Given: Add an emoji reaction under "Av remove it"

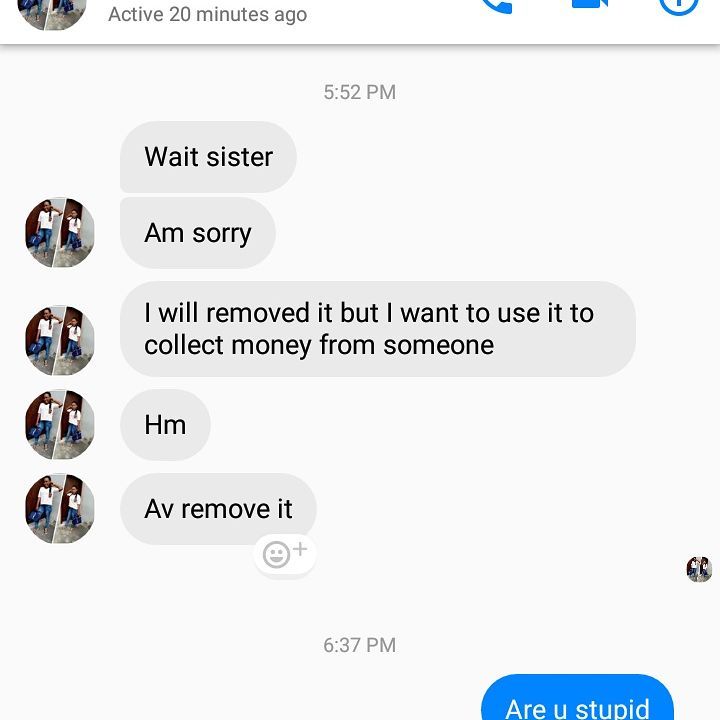Looking at the screenshot, I should point(284,553).
